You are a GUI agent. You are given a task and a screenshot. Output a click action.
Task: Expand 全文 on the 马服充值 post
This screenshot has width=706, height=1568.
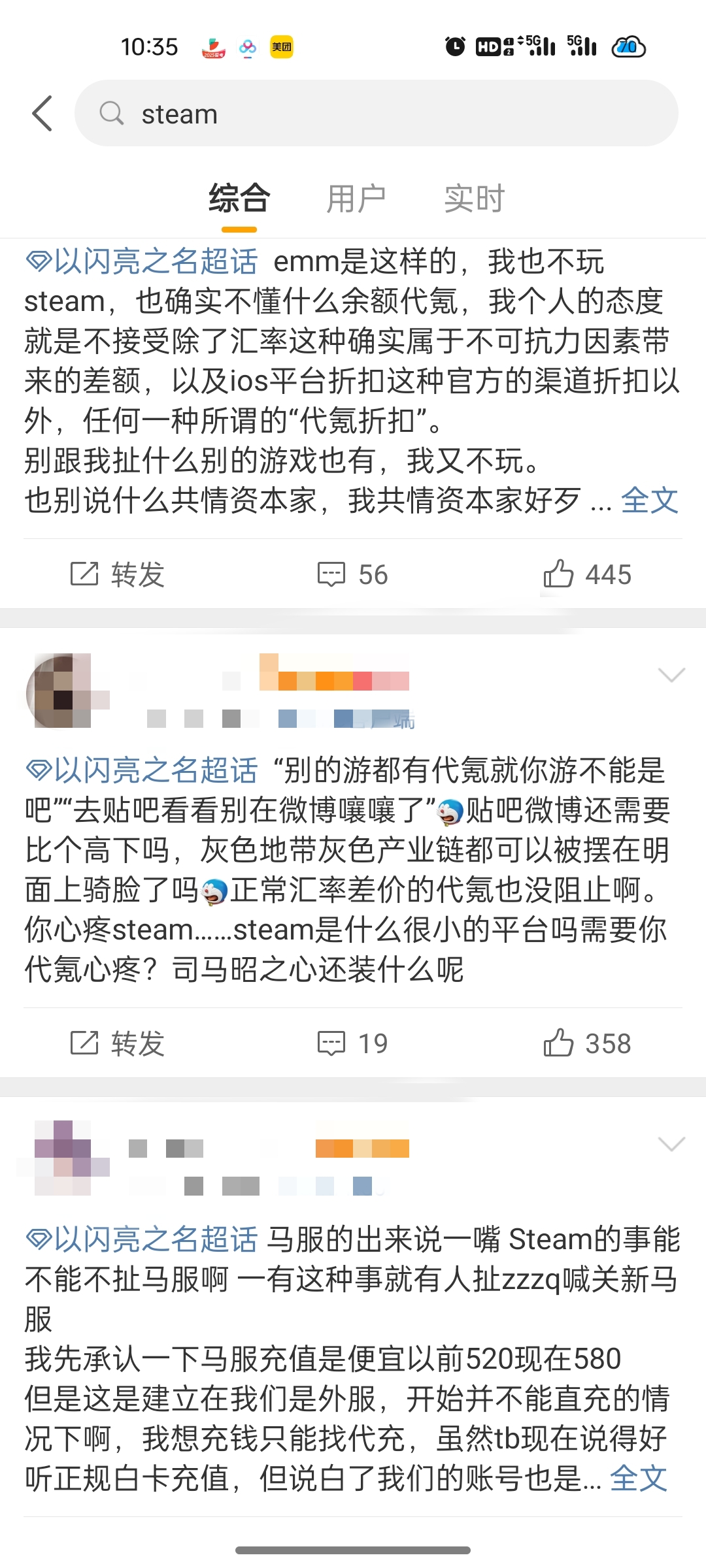point(638,1478)
